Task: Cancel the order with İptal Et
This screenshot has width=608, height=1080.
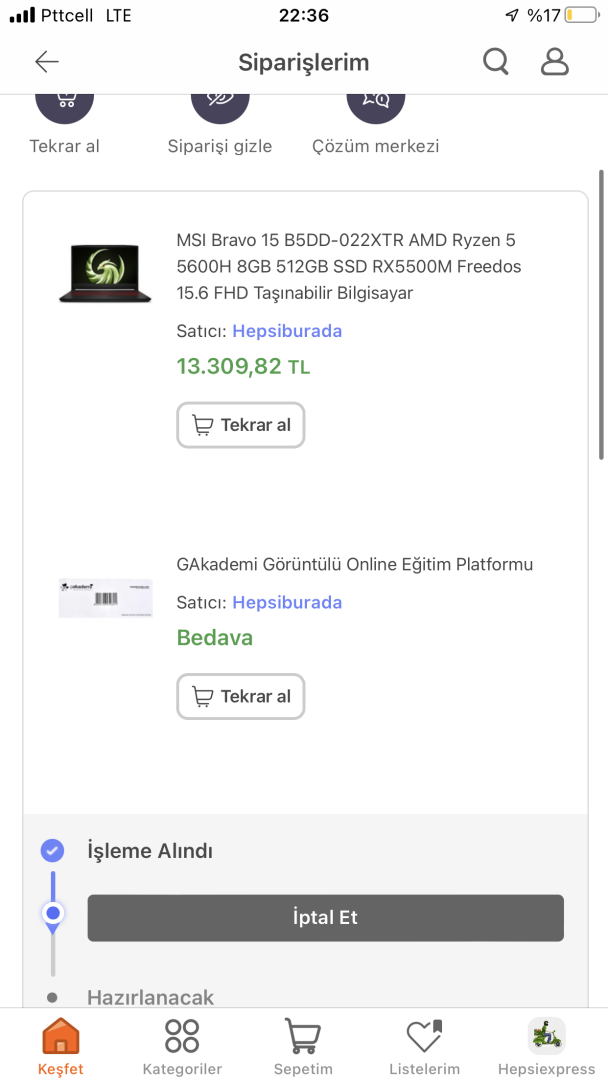Action: [x=325, y=918]
